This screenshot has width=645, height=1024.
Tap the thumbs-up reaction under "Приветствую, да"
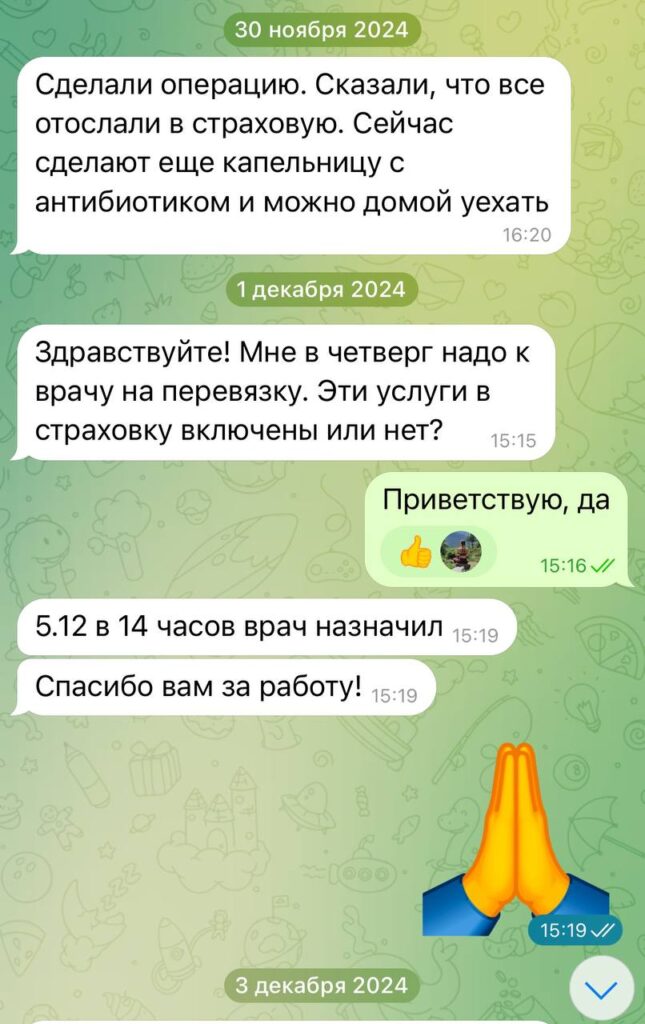[415, 551]
